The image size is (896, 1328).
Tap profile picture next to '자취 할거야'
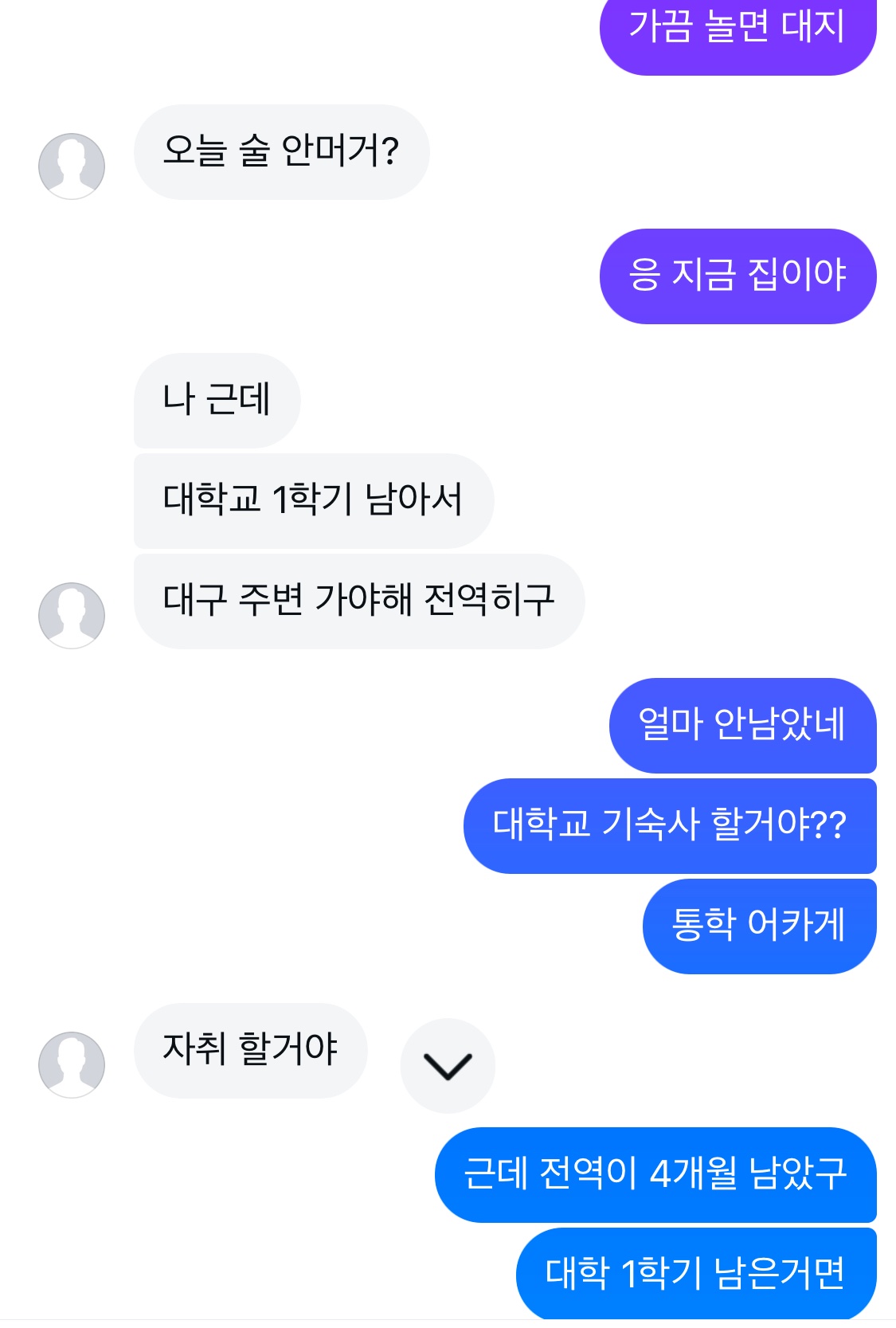coord(72,1064)
